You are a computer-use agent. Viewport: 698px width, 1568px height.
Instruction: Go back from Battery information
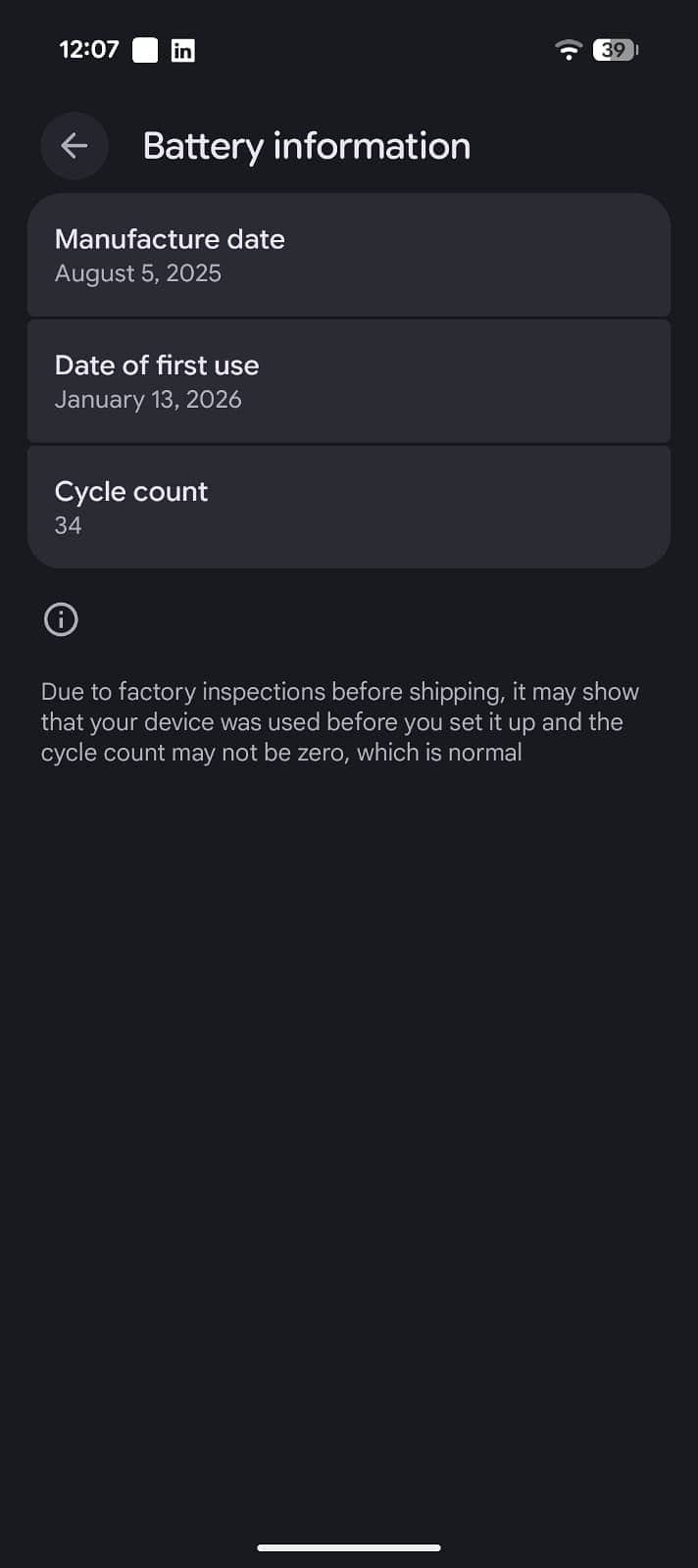[75, 146]
